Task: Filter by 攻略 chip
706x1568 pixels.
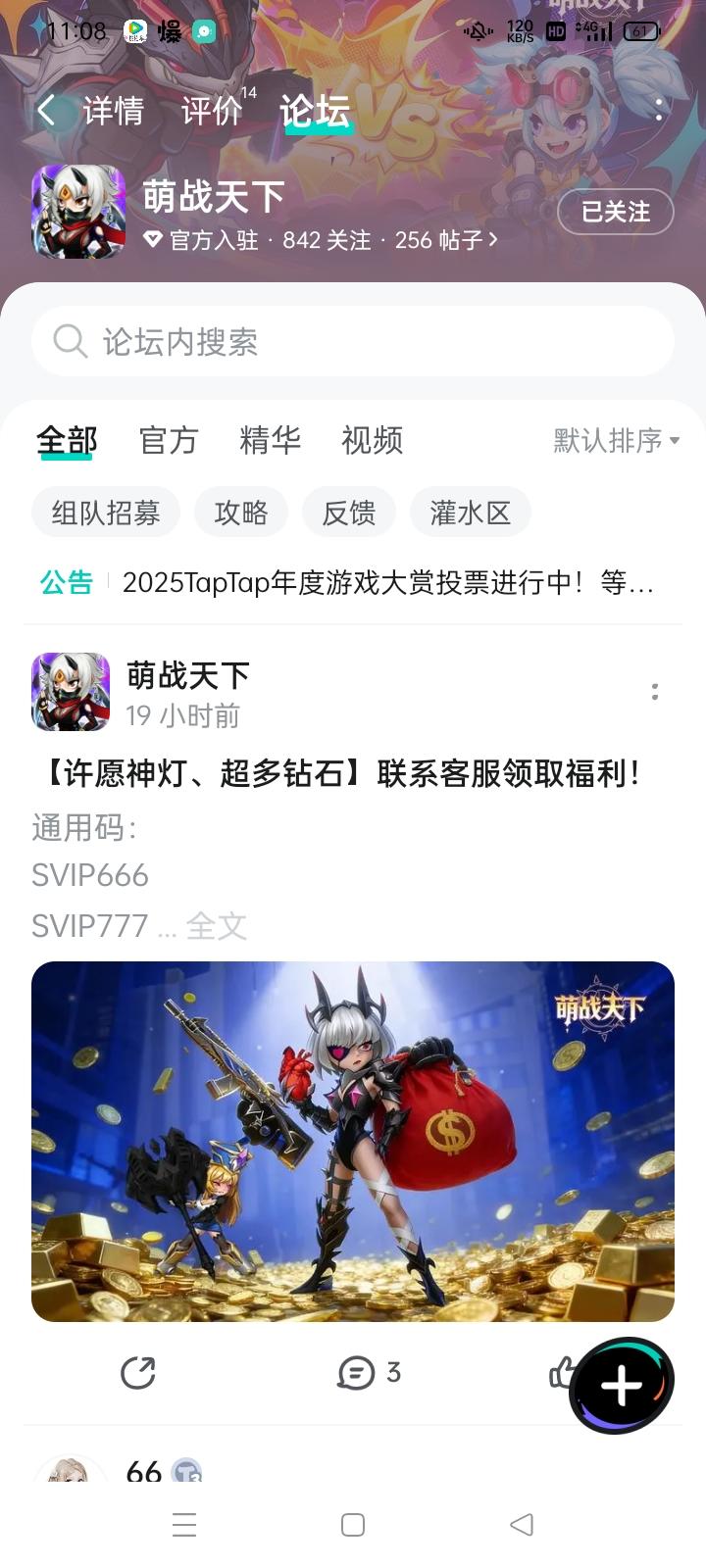Action: click(x=241, y=513)
